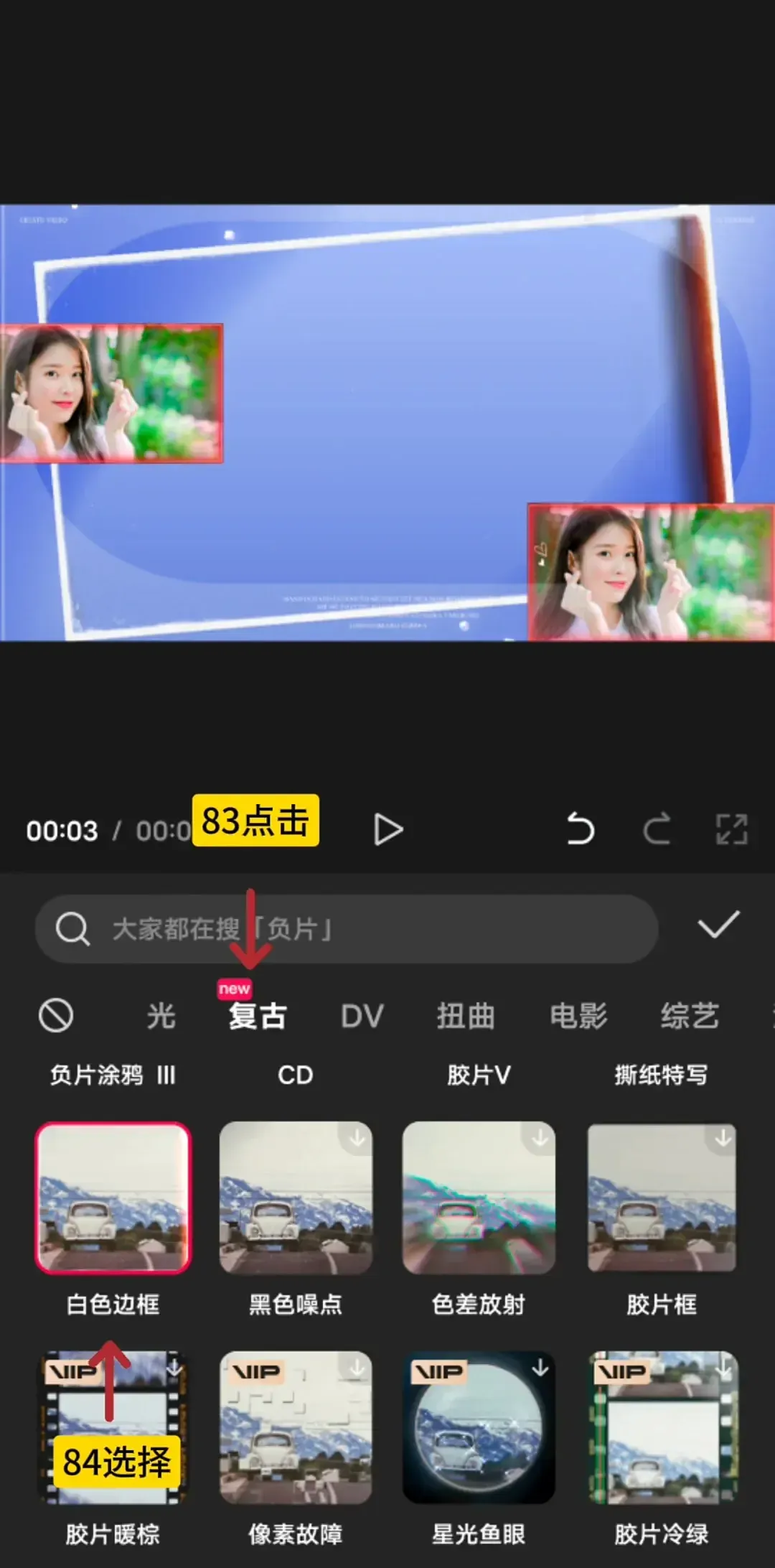Apply the 像素故障 VIP effect
775x1568 pixels.
296,1427
